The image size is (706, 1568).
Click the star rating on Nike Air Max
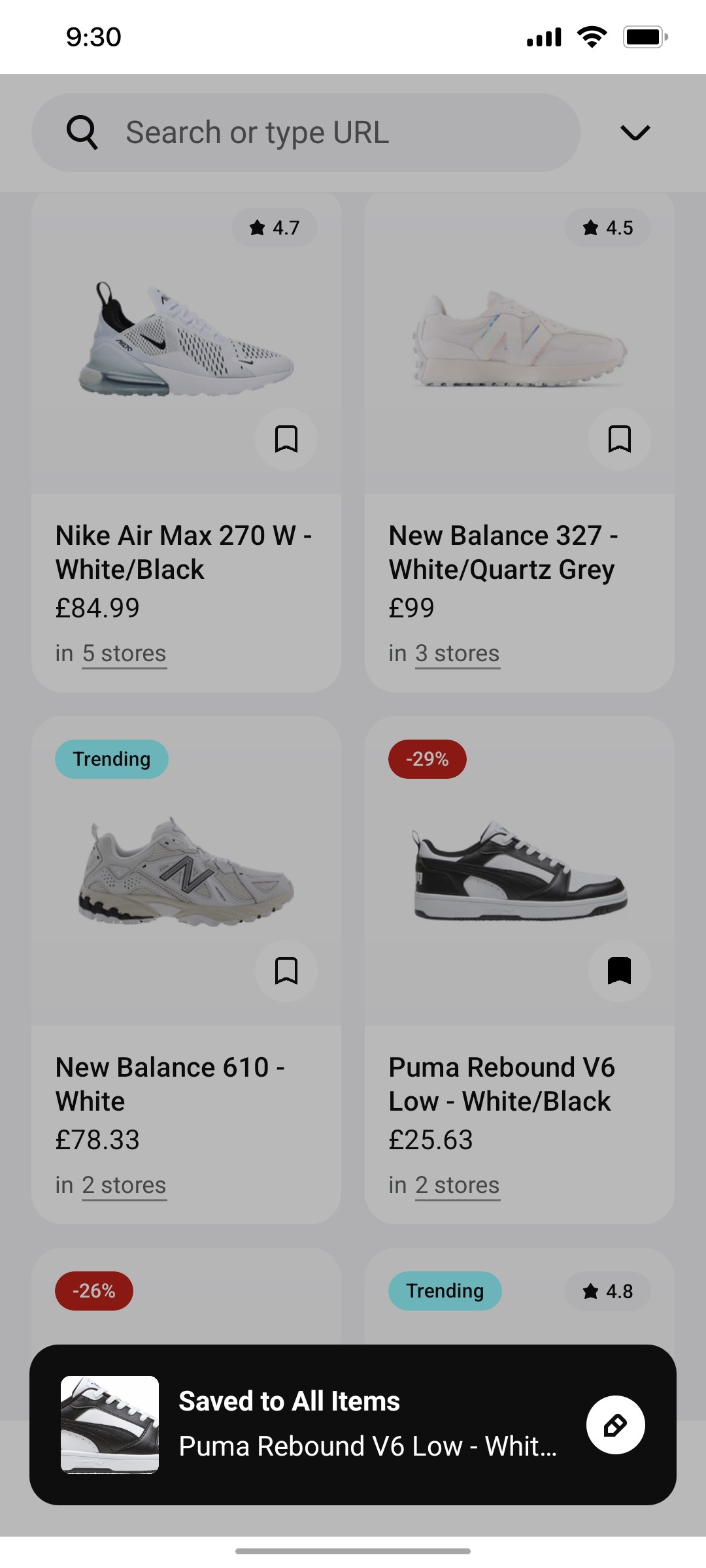[x=273, y=227]
